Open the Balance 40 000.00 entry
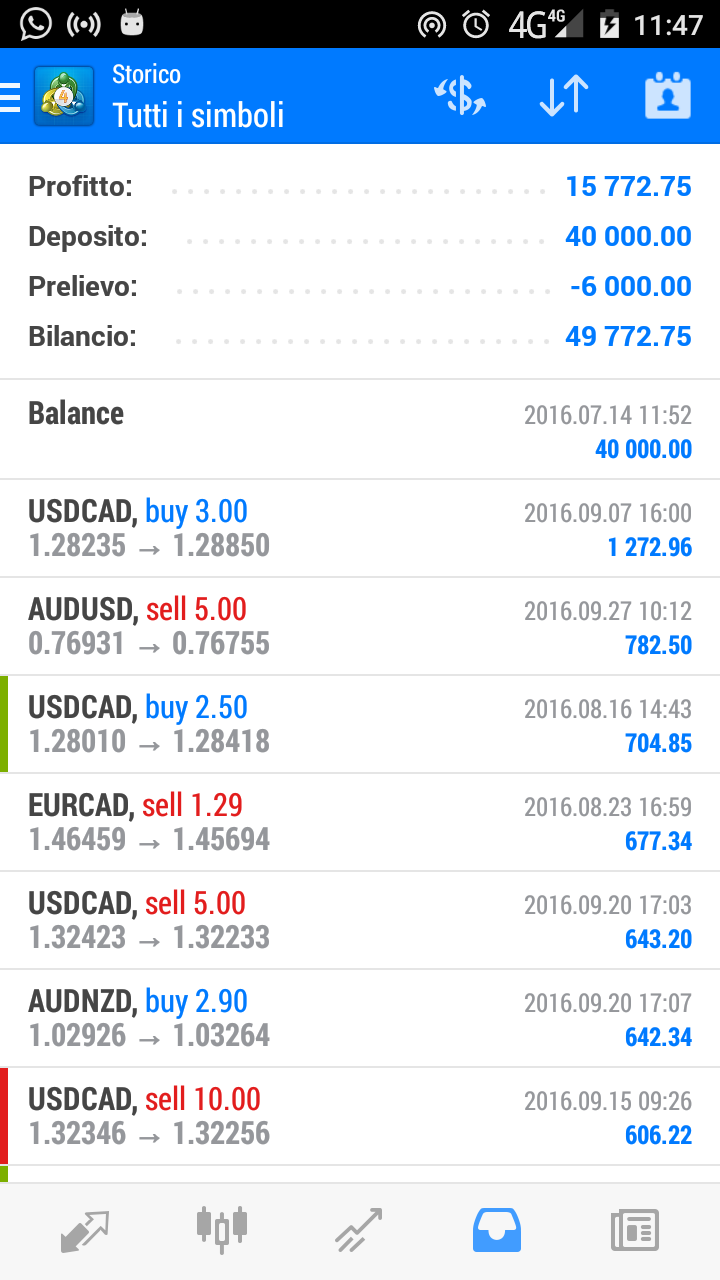This screenshot has width=720, height=1280. (x=360, y=430)
